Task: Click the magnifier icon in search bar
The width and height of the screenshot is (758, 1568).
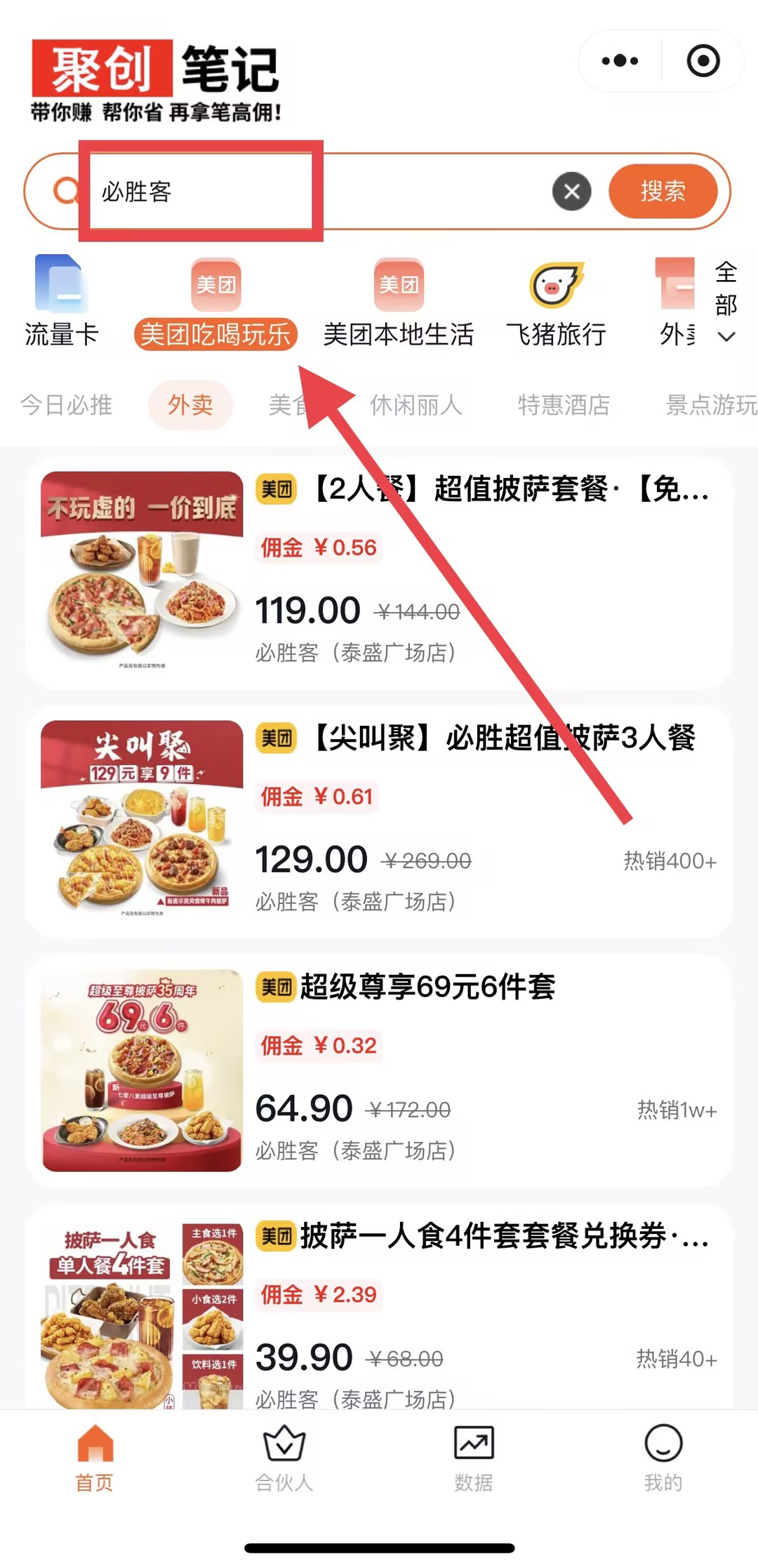Action: (67, 190)
